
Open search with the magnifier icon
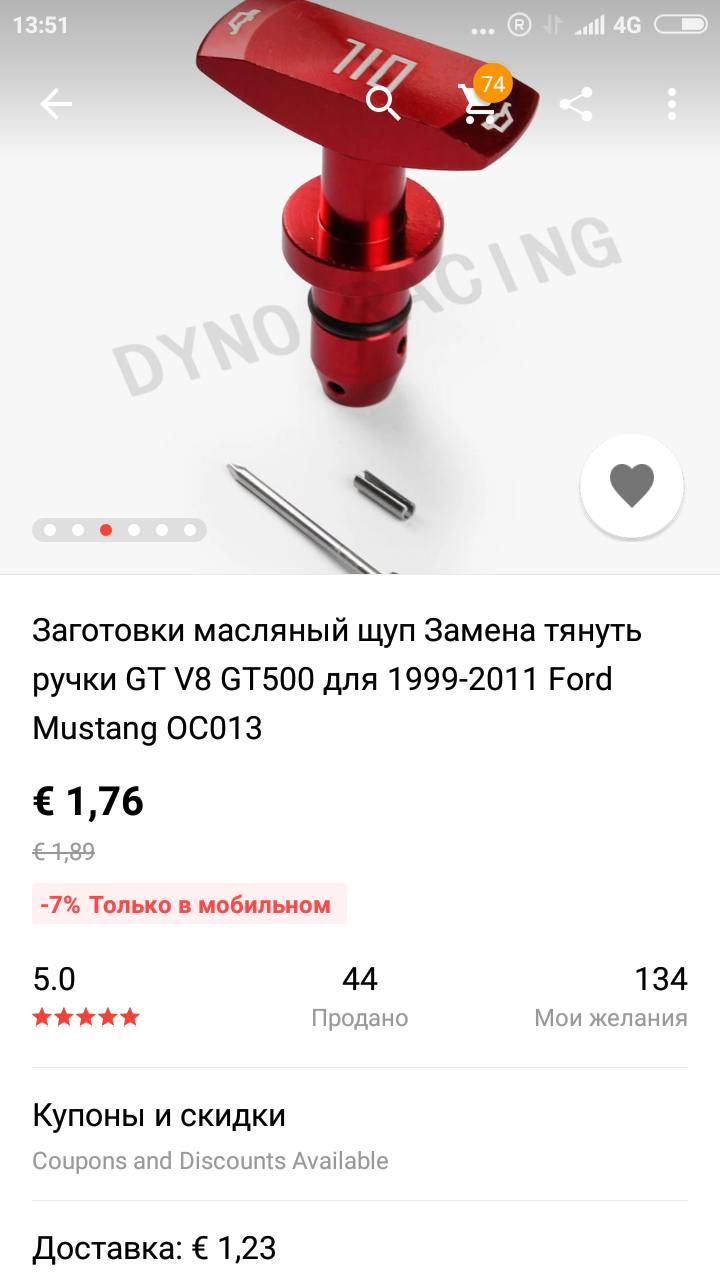tap(383, 103)
